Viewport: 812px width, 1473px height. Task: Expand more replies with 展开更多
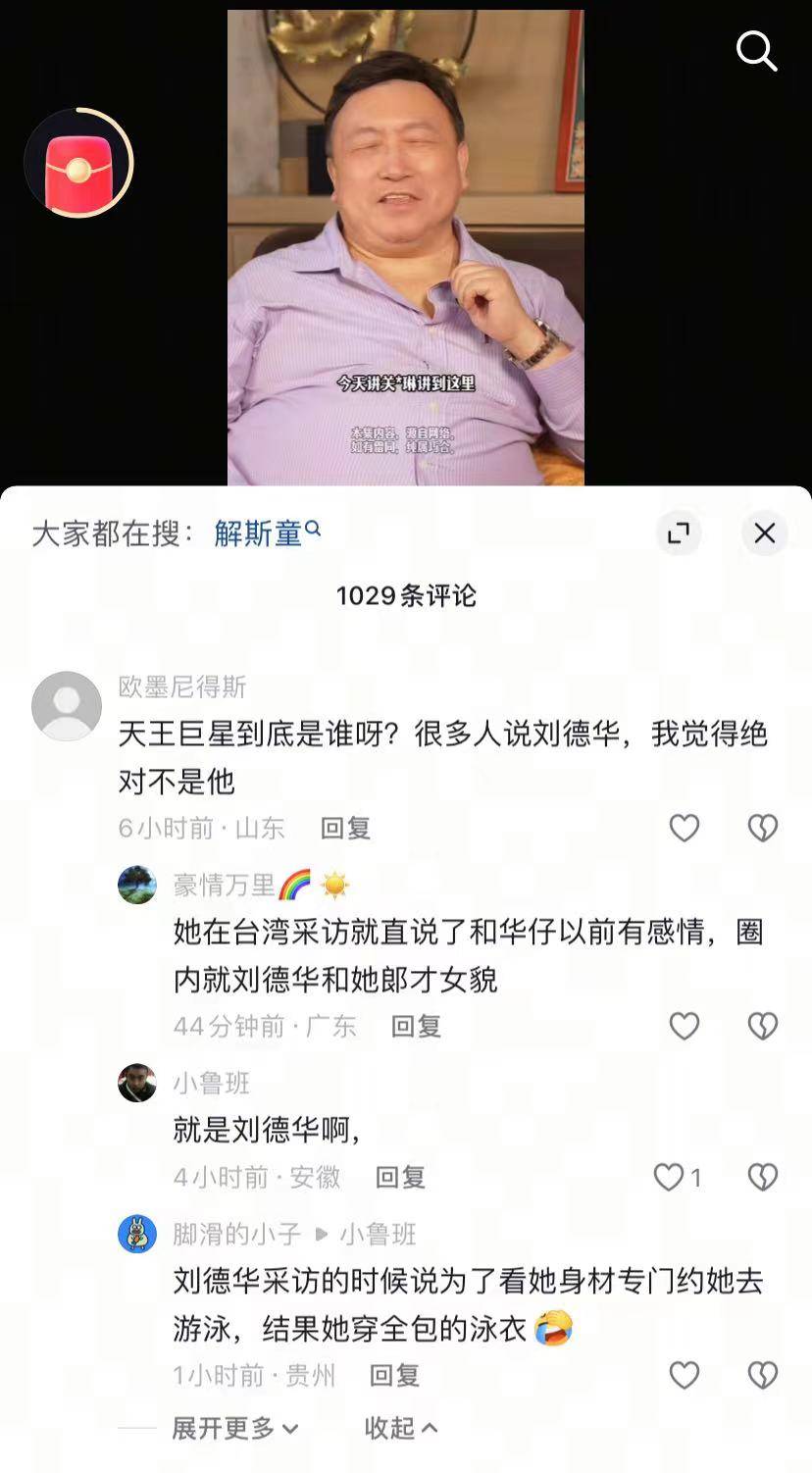tap(235, 1429)
